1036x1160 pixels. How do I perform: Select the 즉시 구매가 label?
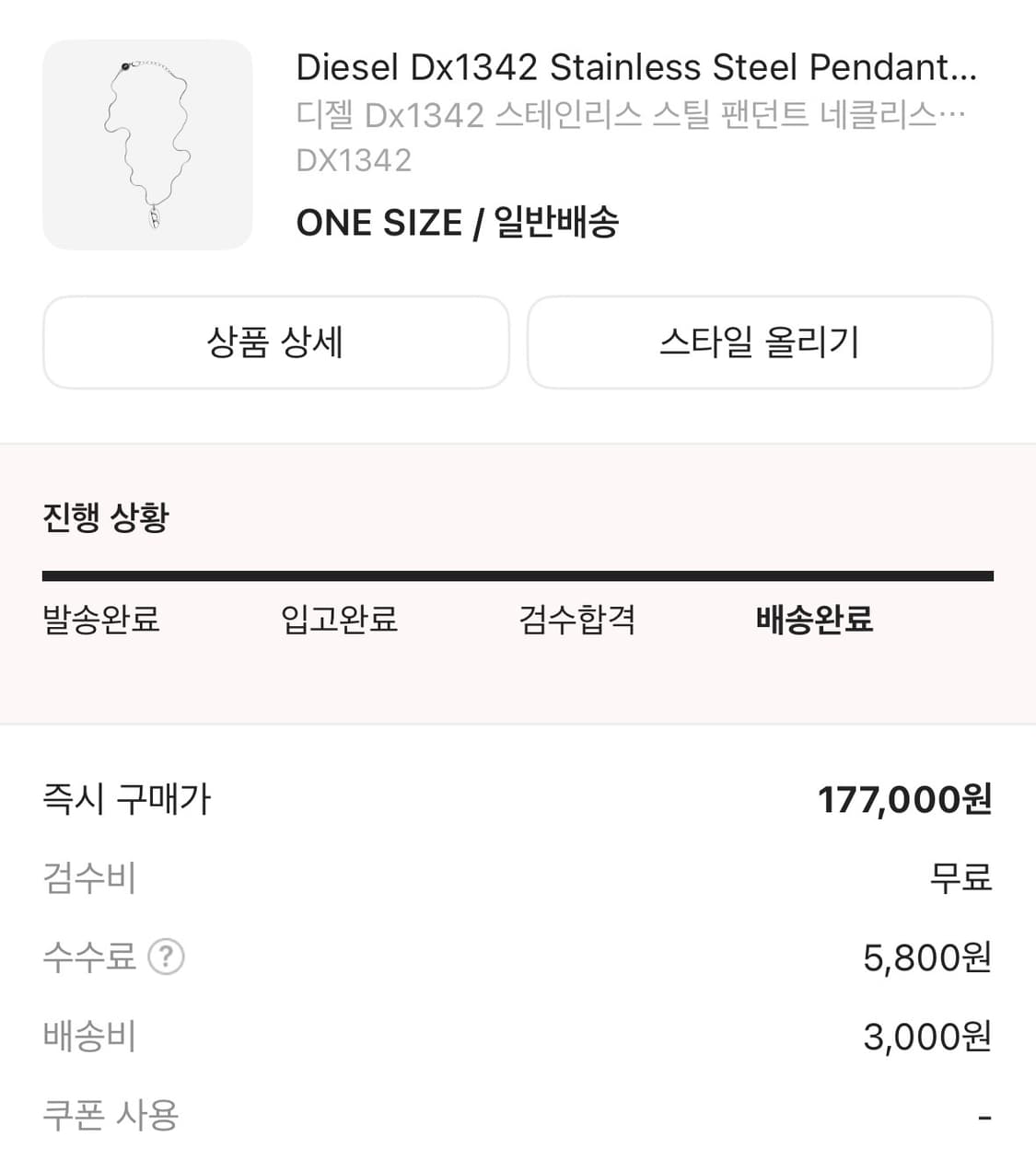[x=125, y=800]
